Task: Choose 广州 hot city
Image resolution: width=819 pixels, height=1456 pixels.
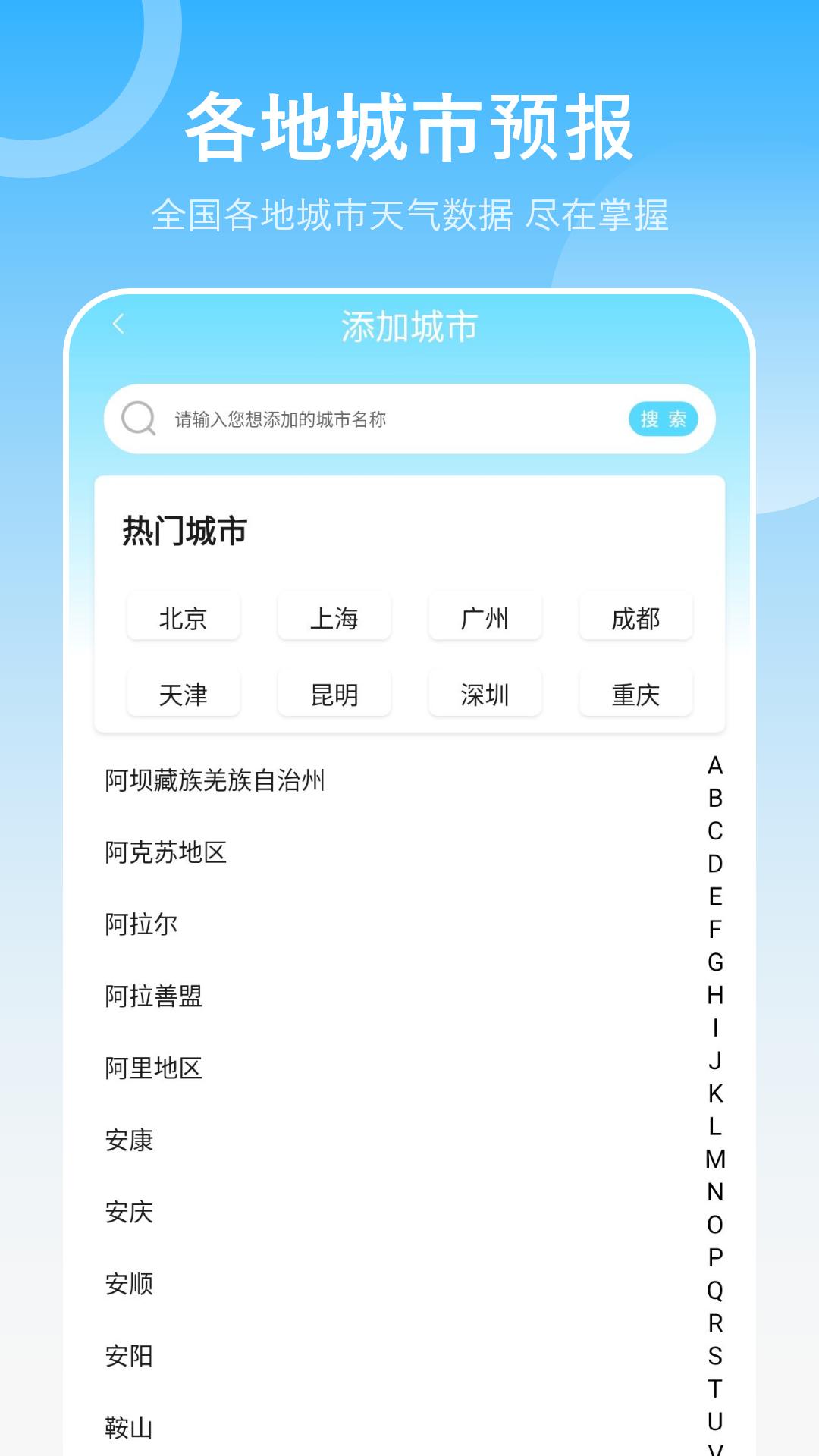Action: click(485, 618)
